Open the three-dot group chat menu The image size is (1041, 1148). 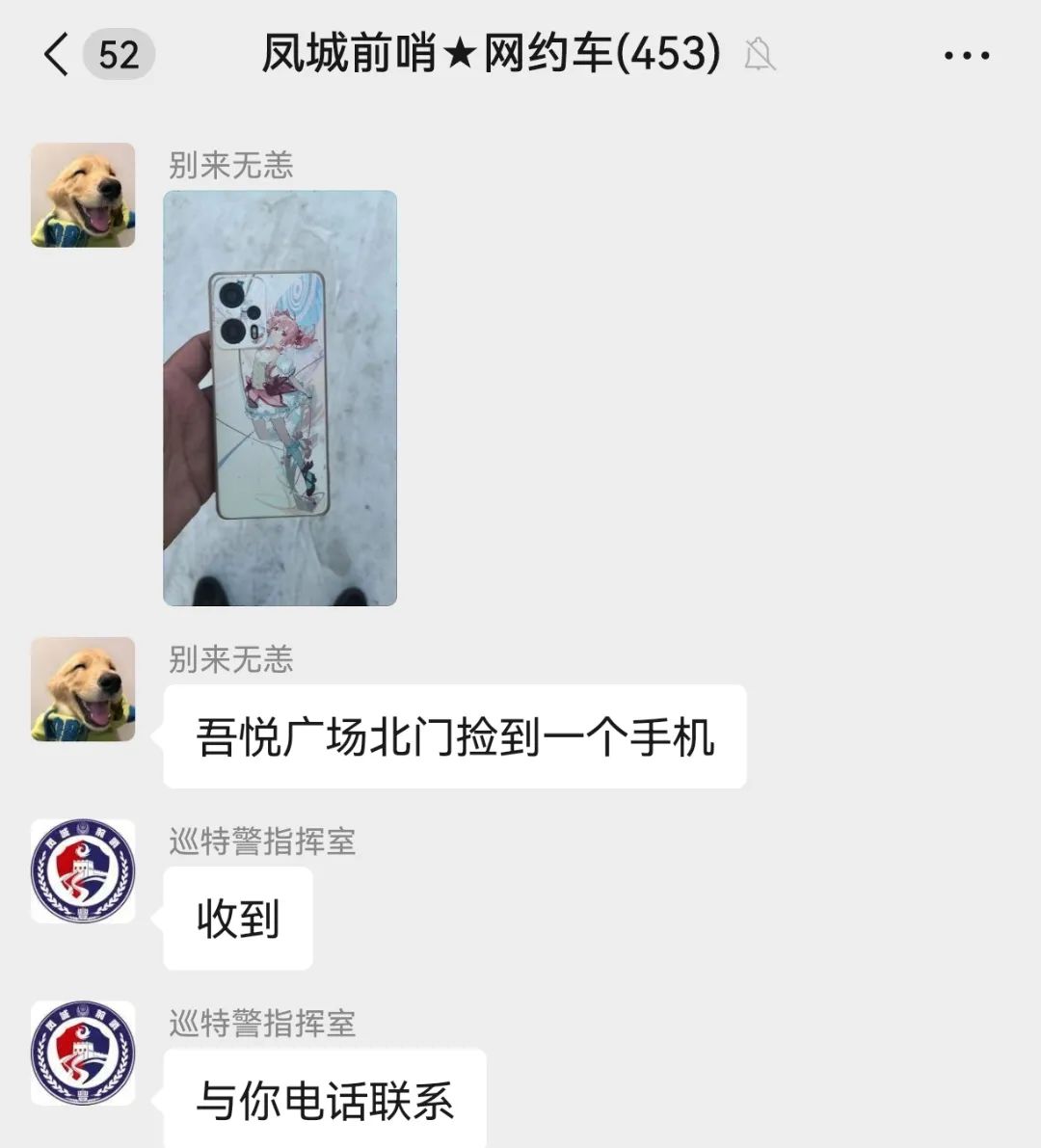[x=966, y=56]
